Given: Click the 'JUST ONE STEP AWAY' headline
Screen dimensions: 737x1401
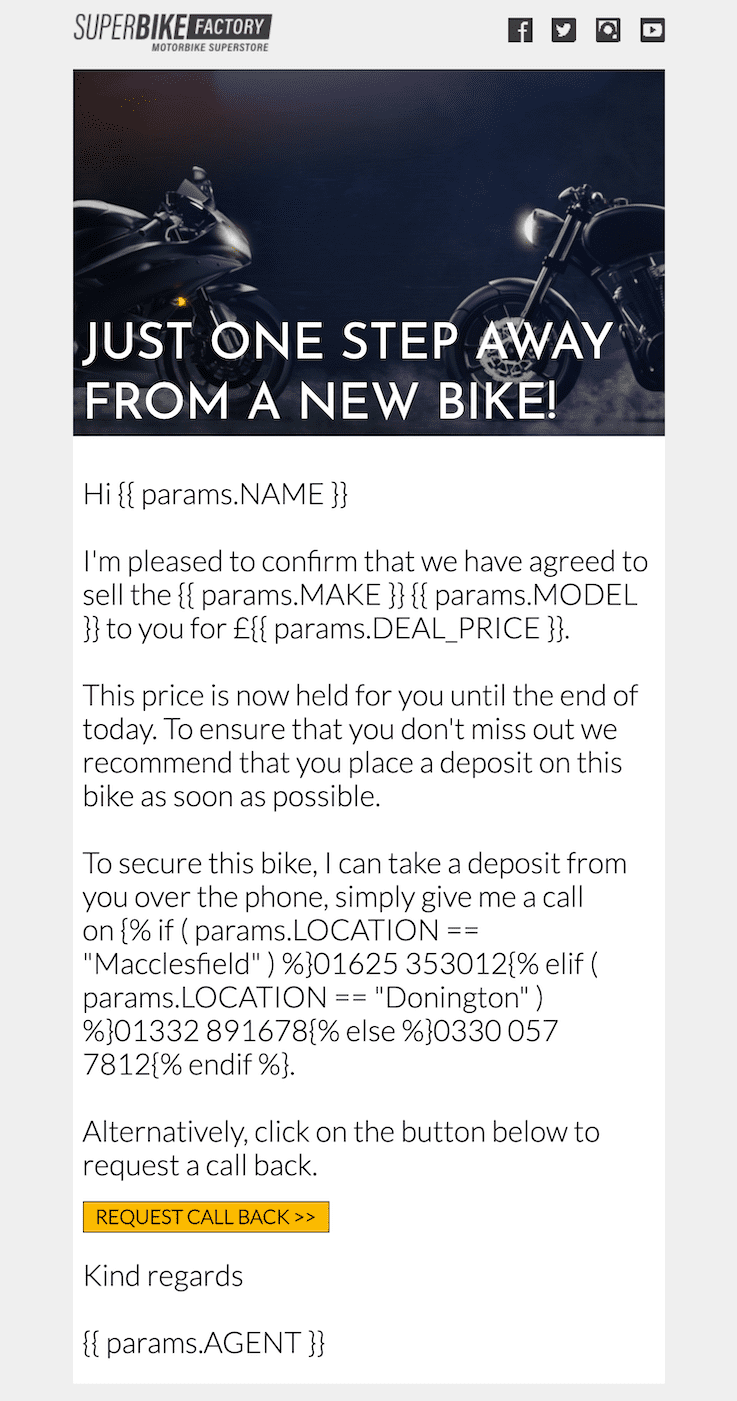Looking at the screenshot, I should click(347, 342).
